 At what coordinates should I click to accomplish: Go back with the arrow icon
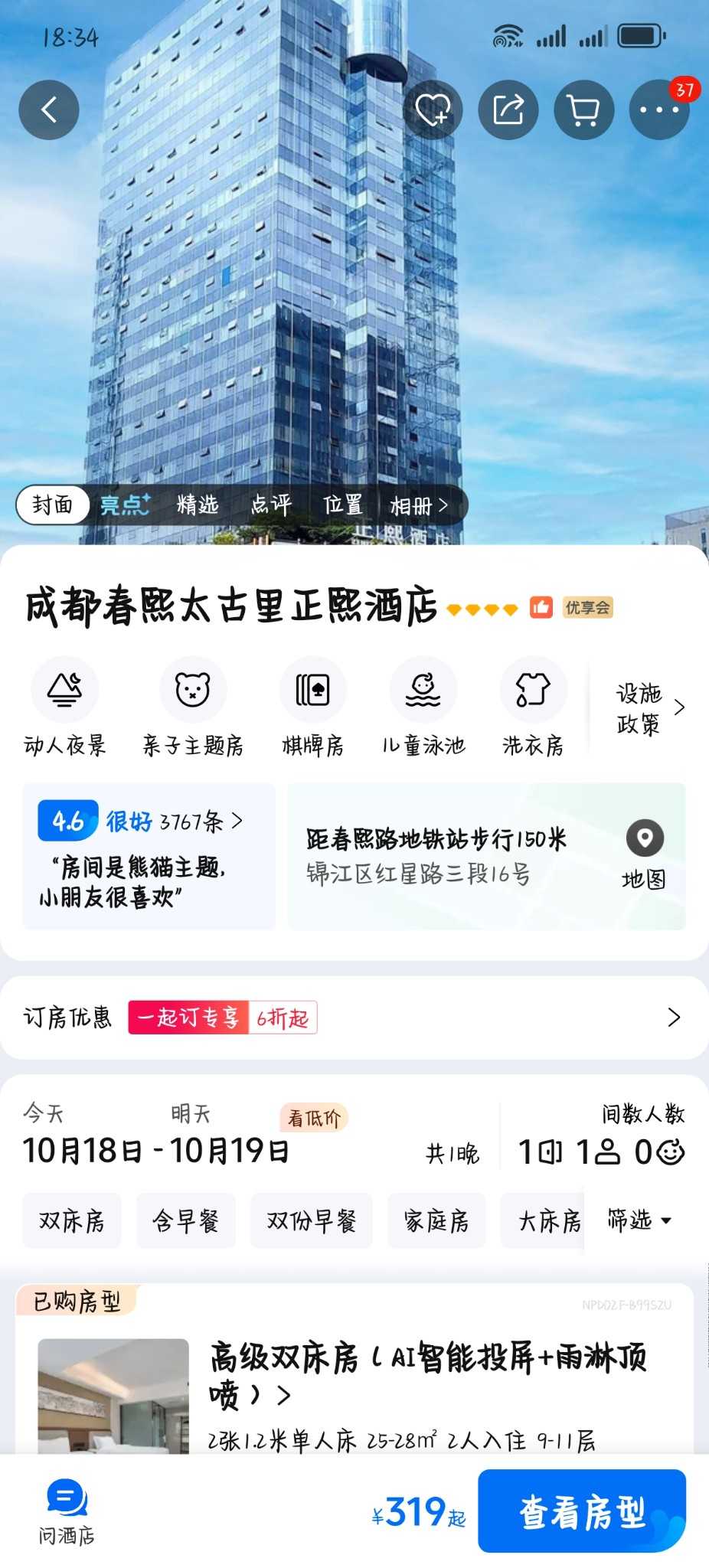coord(49,110)
